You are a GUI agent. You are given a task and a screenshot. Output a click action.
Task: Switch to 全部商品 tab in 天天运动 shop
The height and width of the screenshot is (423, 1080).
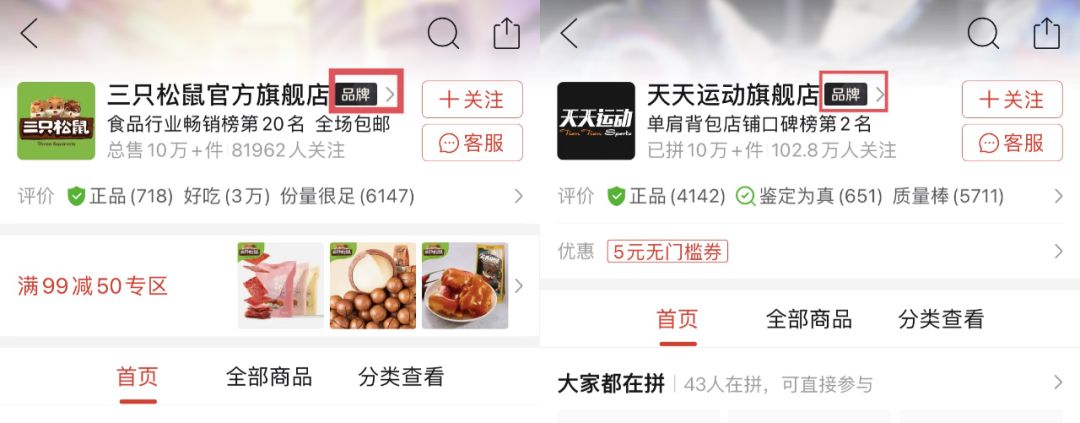[x=809, y=320]
